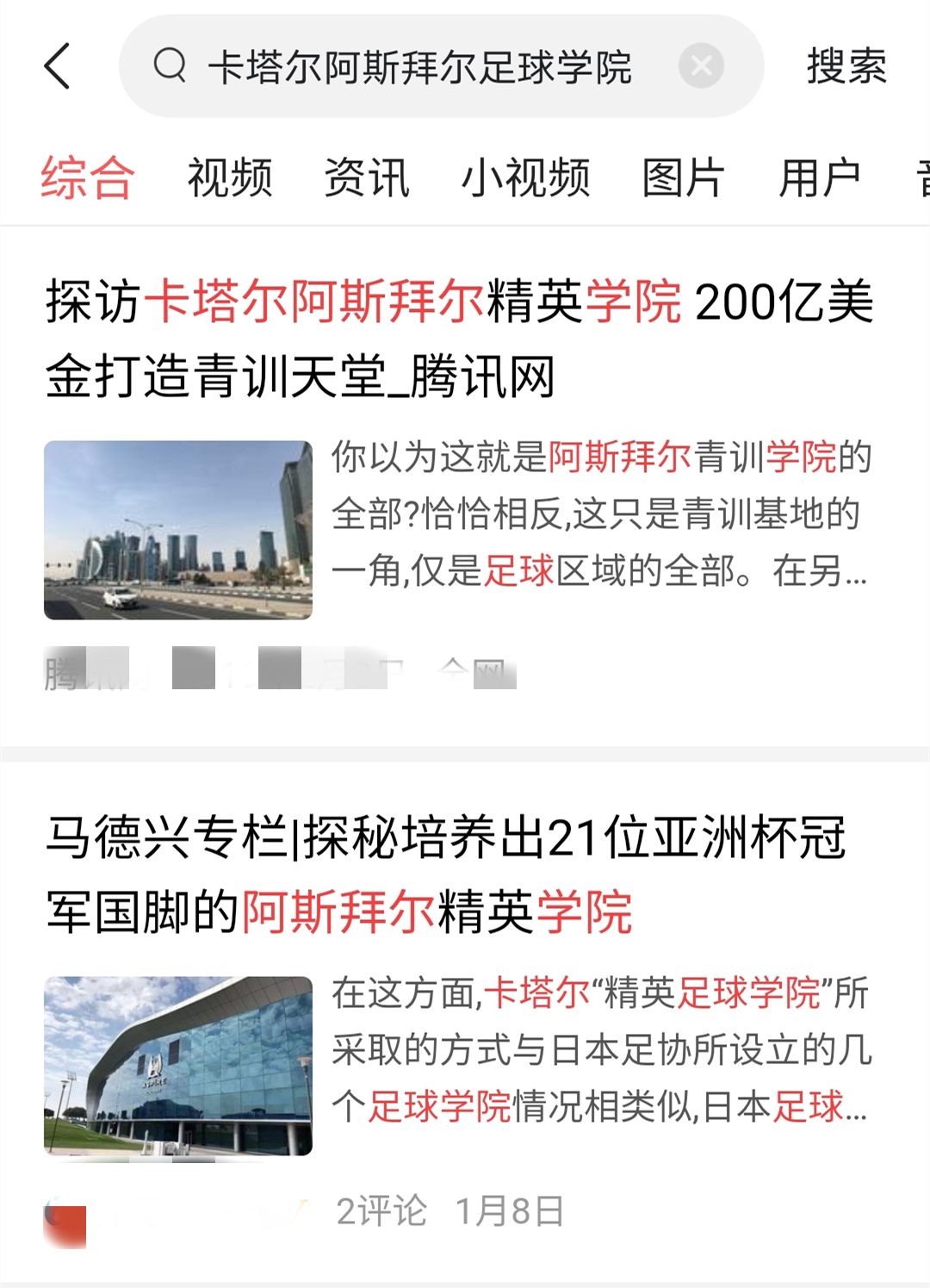
Task: Click the magnifying glass search icon
Action: (x=172, y=67)
